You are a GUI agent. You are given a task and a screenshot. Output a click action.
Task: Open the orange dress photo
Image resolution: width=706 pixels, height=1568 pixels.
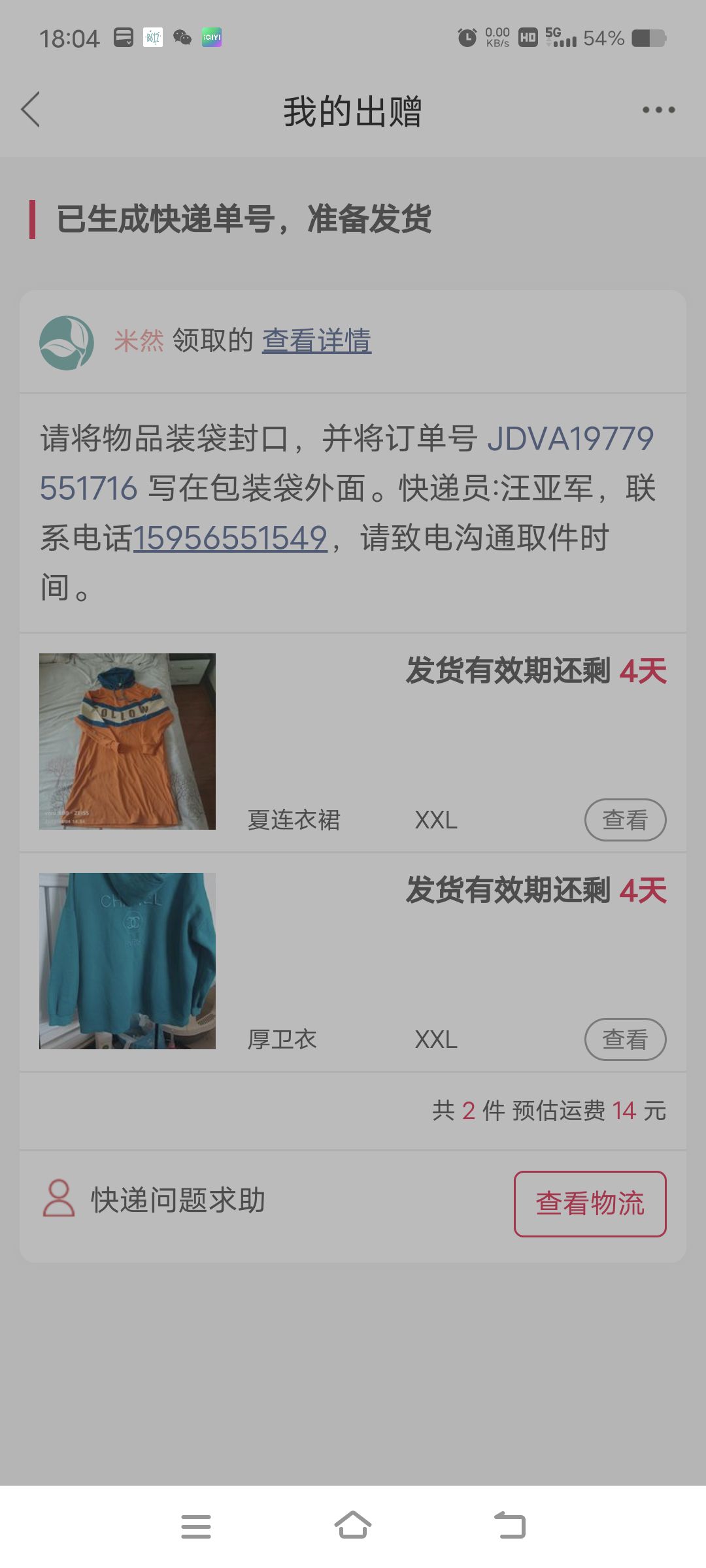click(127, 742)
